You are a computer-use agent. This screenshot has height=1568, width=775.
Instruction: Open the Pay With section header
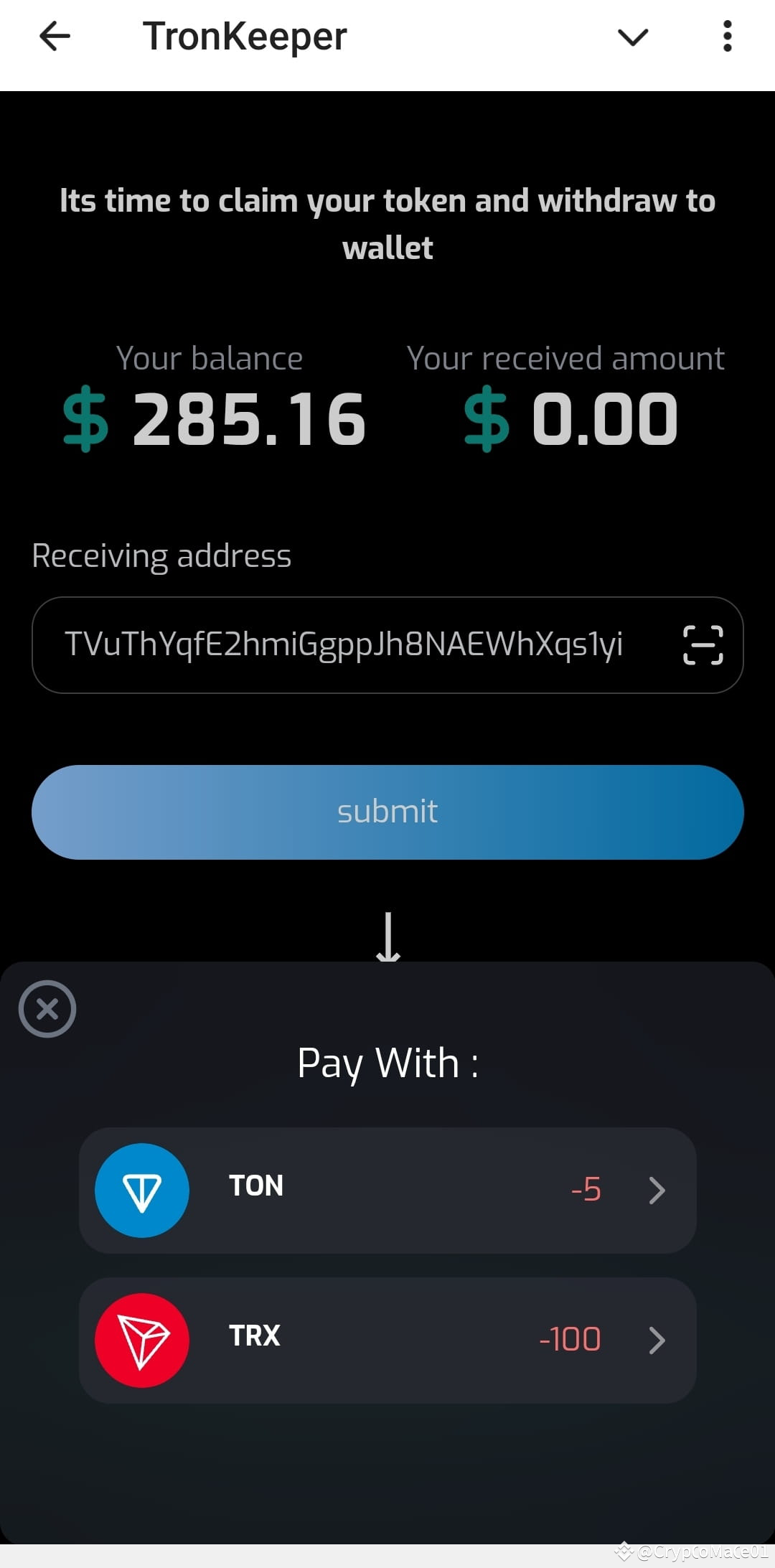tap(387, 1062)
